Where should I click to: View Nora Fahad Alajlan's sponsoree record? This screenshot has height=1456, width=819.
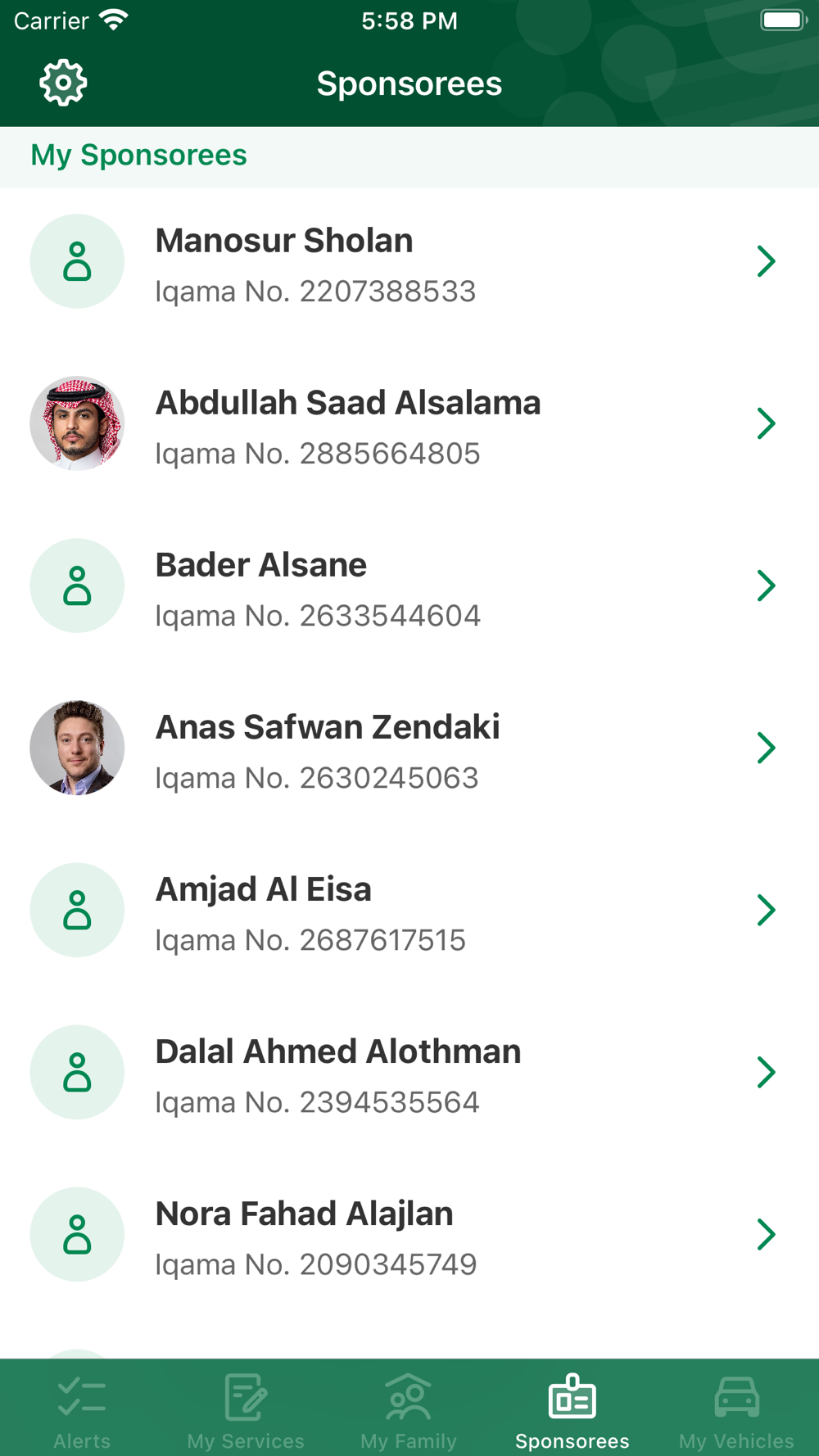point(409,1235)
